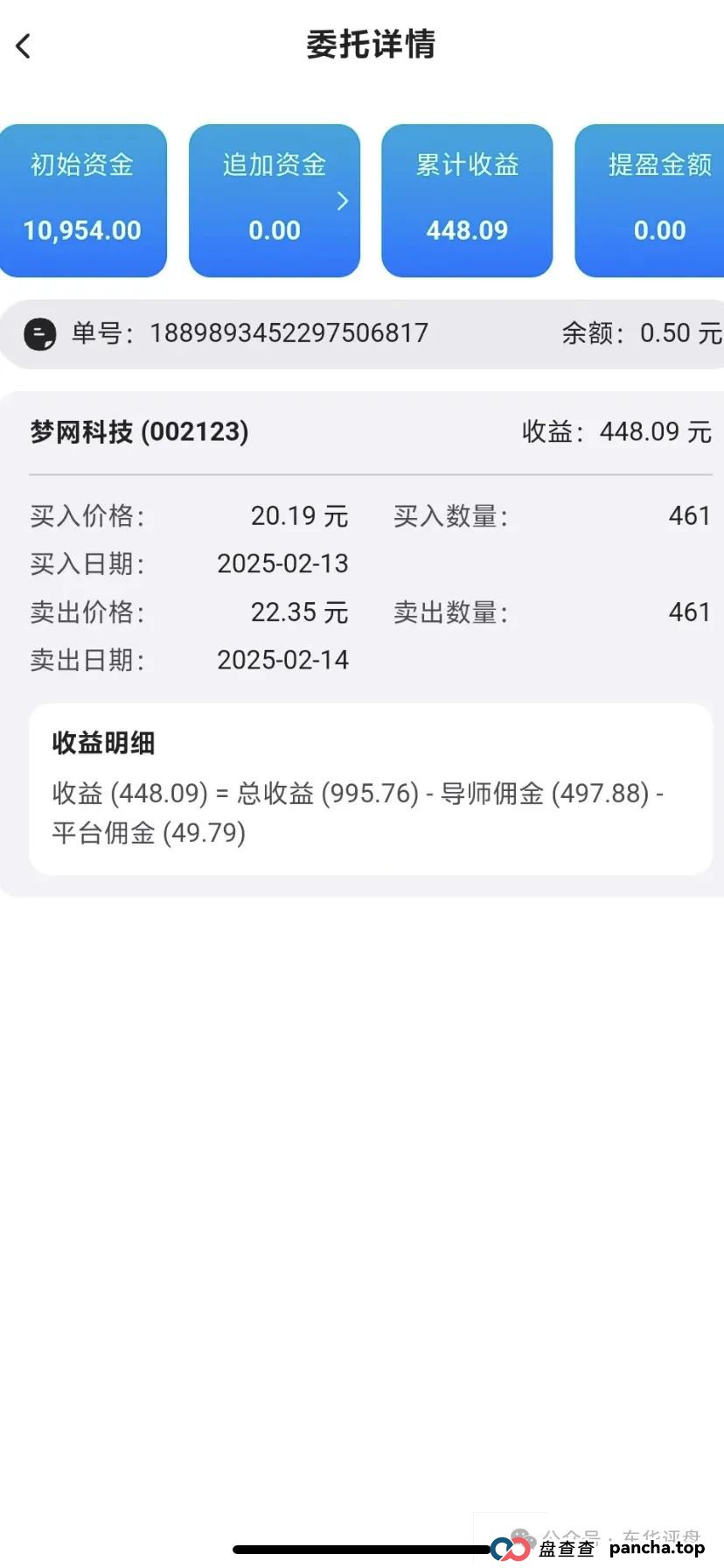Select the 累计收益 card showing 448.09
This screenshot has width=724, height=1568.
click(x=467, y=199)
